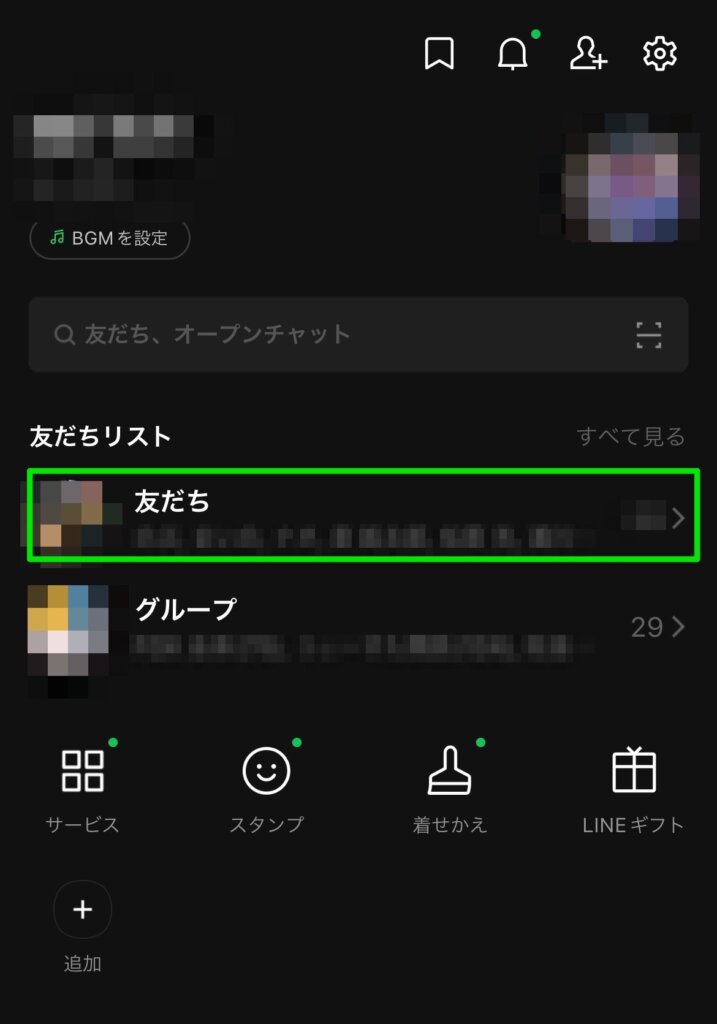Open the サービス shortcut
Screen dimensions: 717x1024
point(82,792)
